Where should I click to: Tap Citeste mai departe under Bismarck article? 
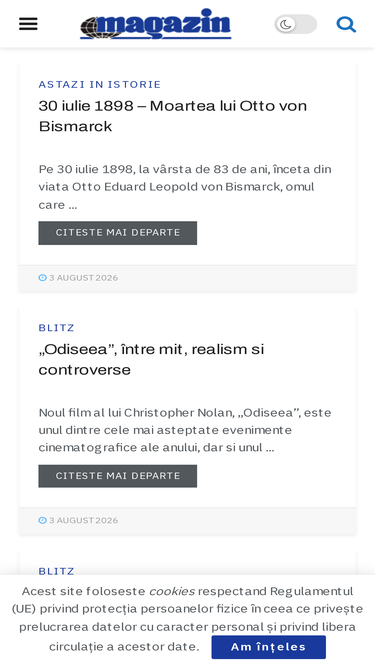pos(117,233)
